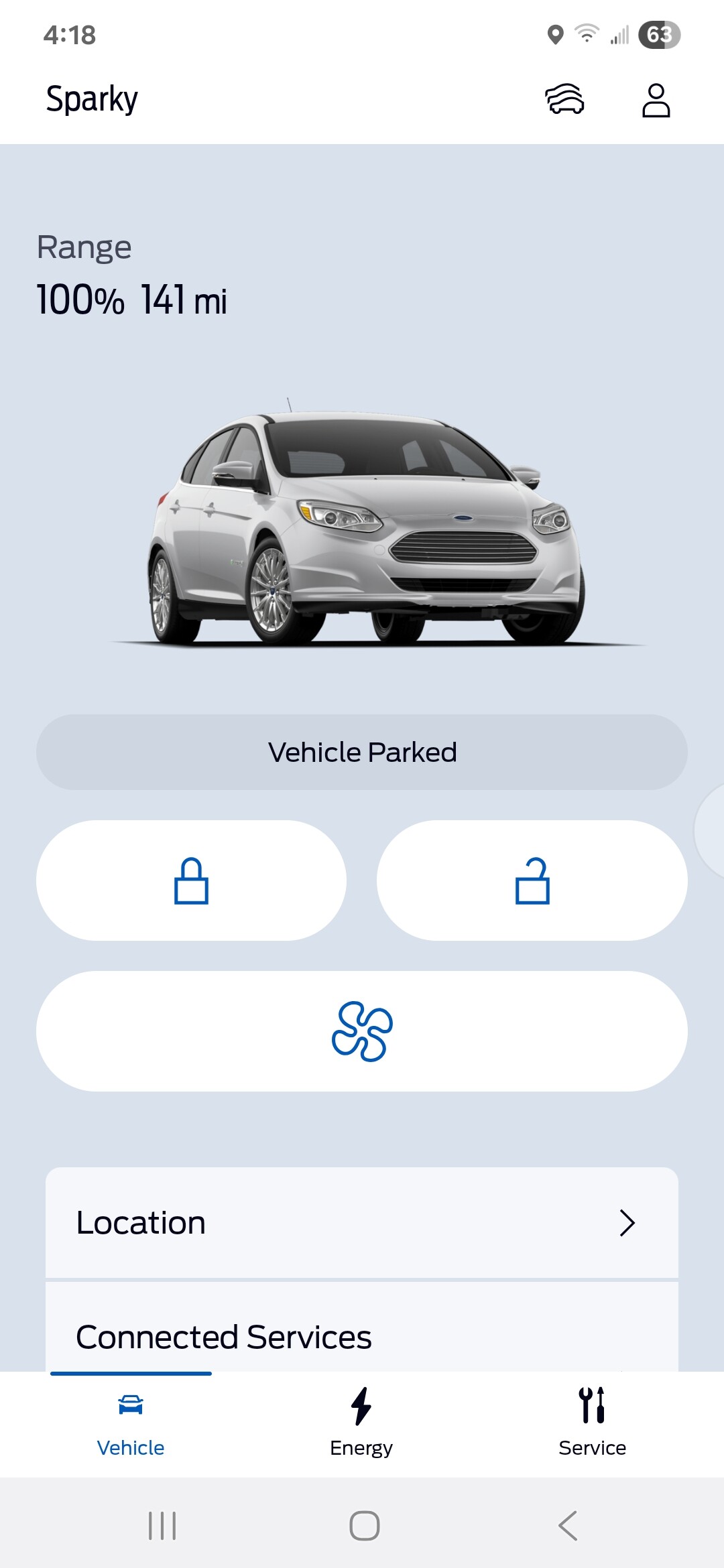Viewport: 724px width, 1568px height.
Task: Open recent apps from navigation bar
Action: coord(162,1526)
